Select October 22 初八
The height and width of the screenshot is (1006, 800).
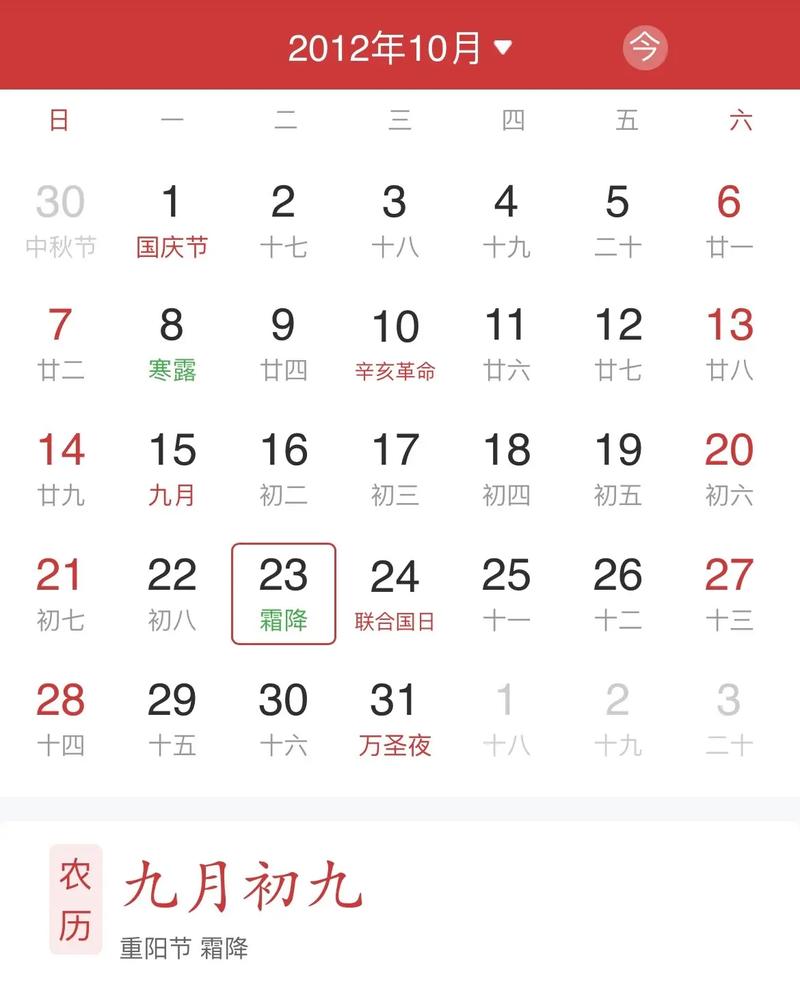click(172, 595)
